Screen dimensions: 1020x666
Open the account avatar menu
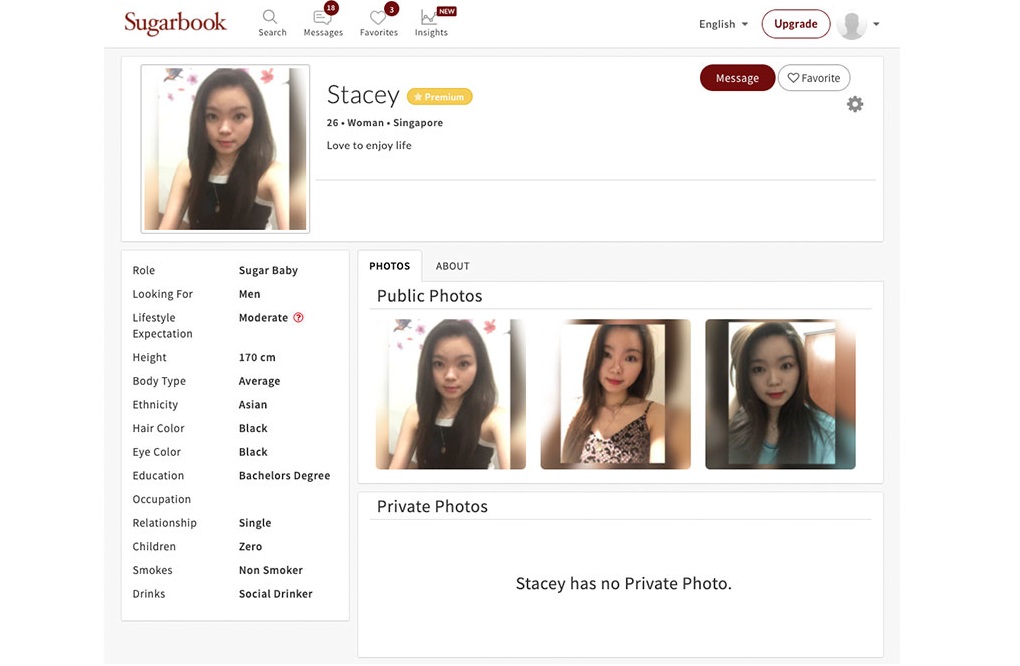pyautogui.click(x=858, y=25)
